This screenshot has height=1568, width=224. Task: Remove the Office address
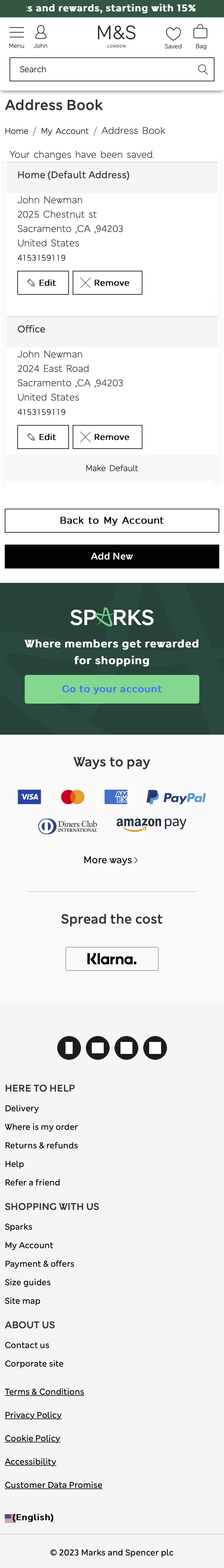point(107,437)
